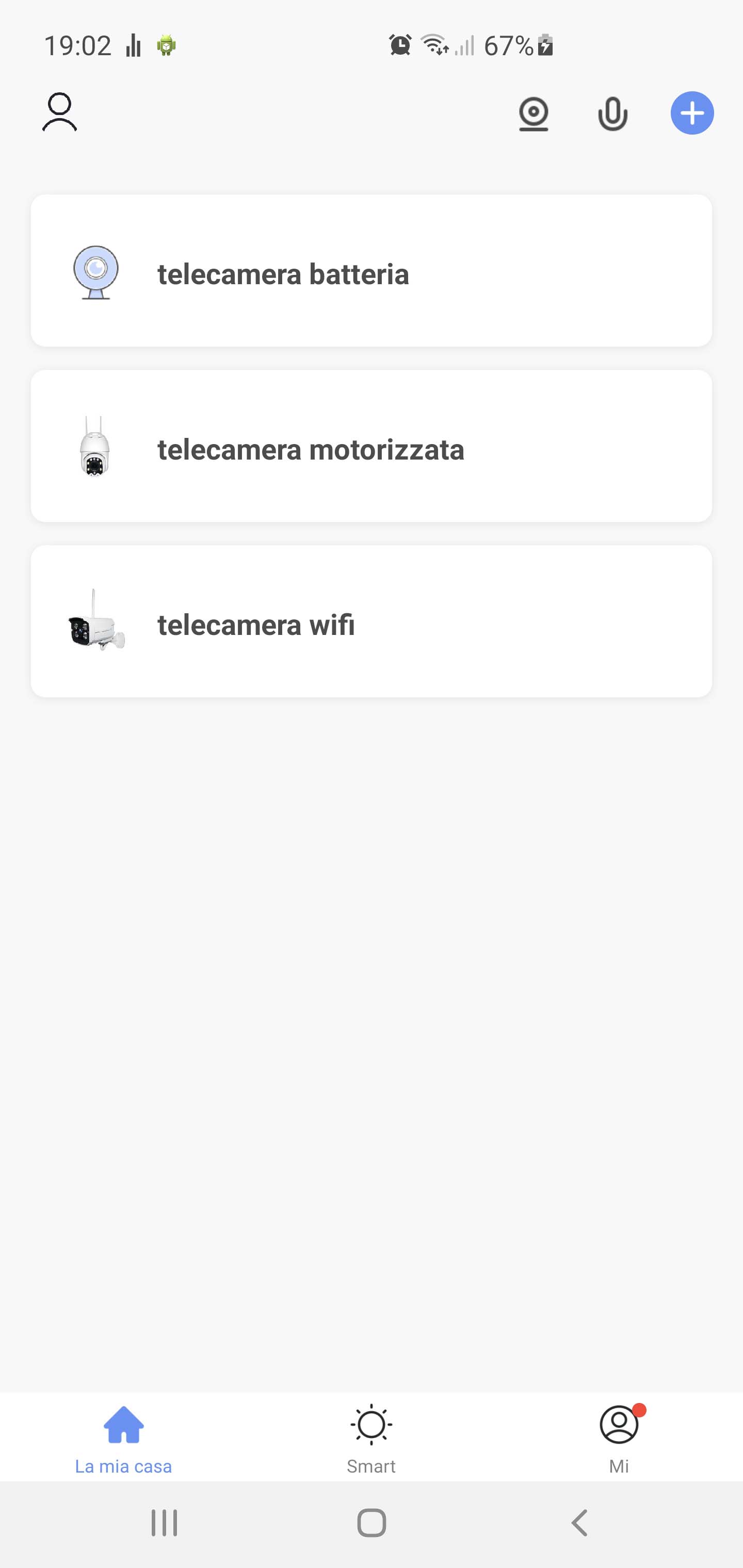Select the La mia casa tab
Viewport: 743px width, 1568px height.
(124, 1439)
